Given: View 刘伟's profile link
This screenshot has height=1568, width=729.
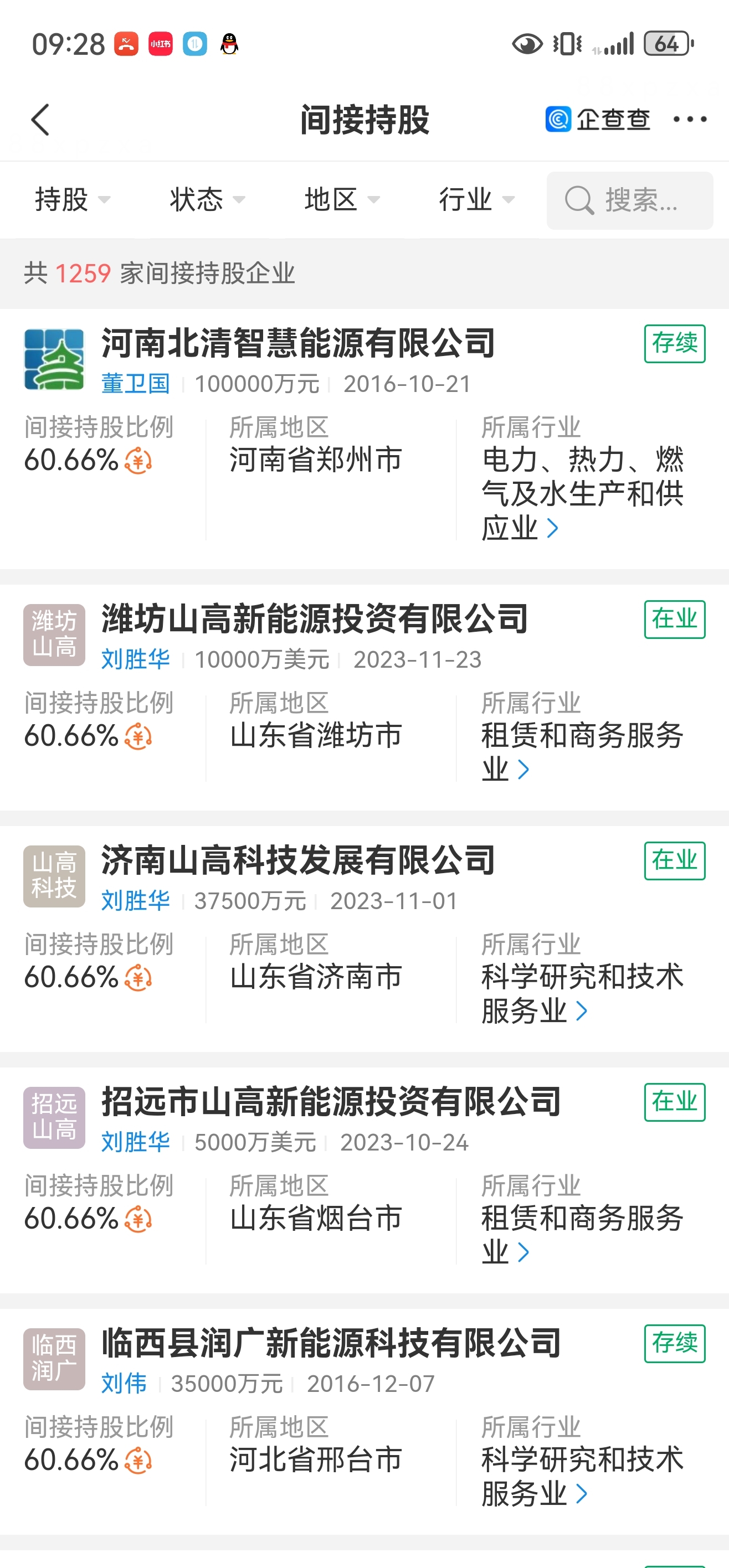Looking at the screenshot, I should coord(124,1384).
